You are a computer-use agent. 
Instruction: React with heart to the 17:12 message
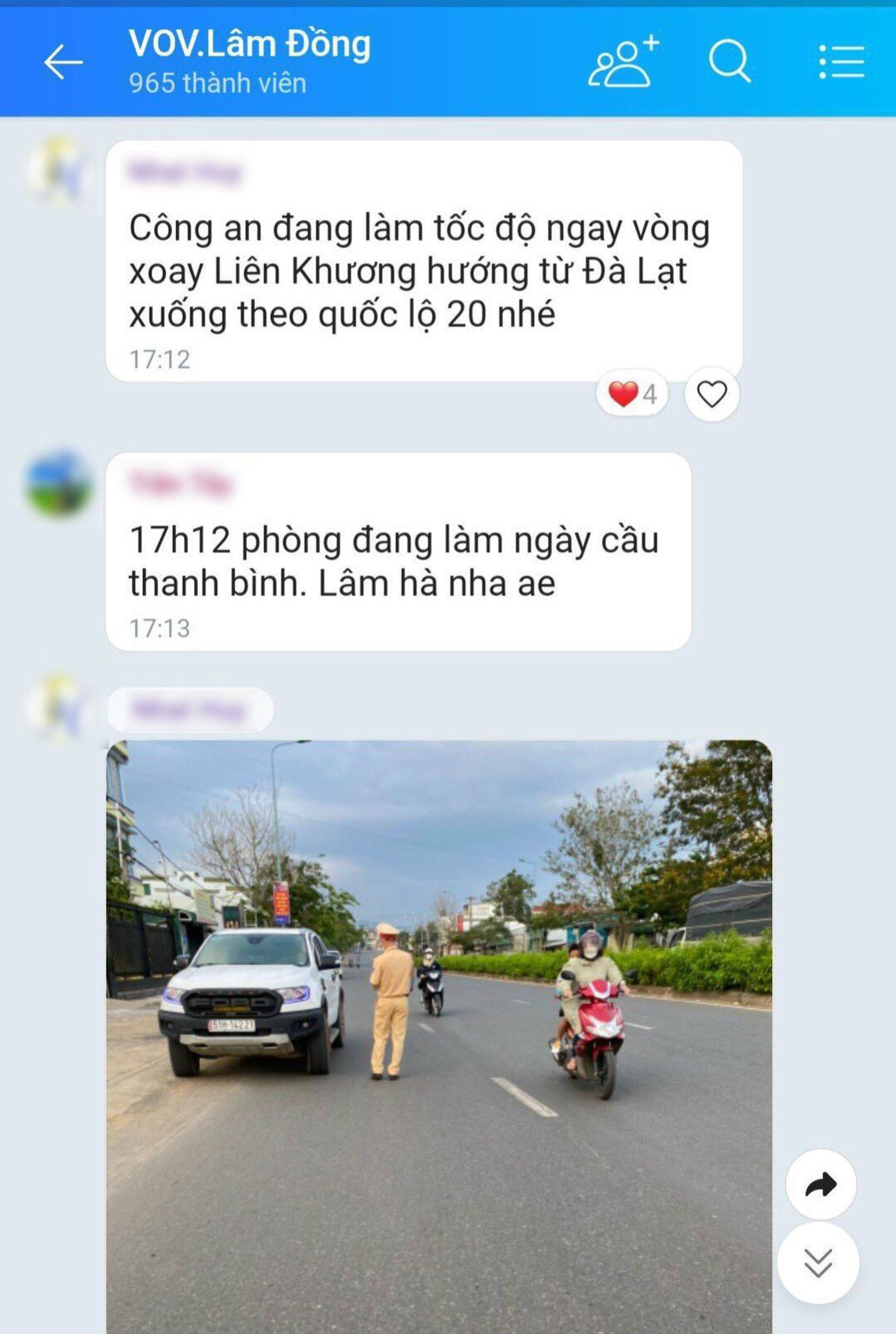pyautogui.click(x=711, y=394)
